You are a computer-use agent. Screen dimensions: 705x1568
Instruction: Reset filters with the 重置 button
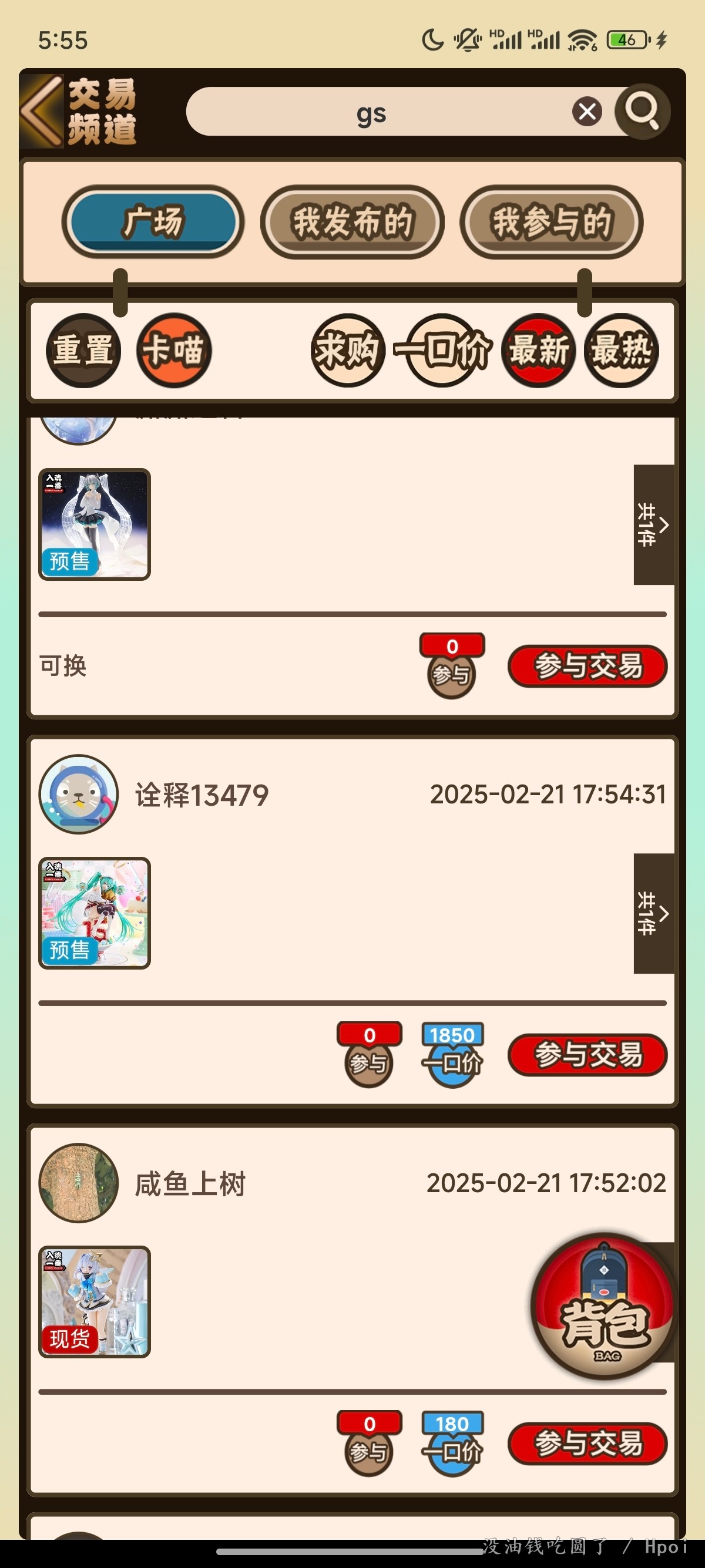83,351
